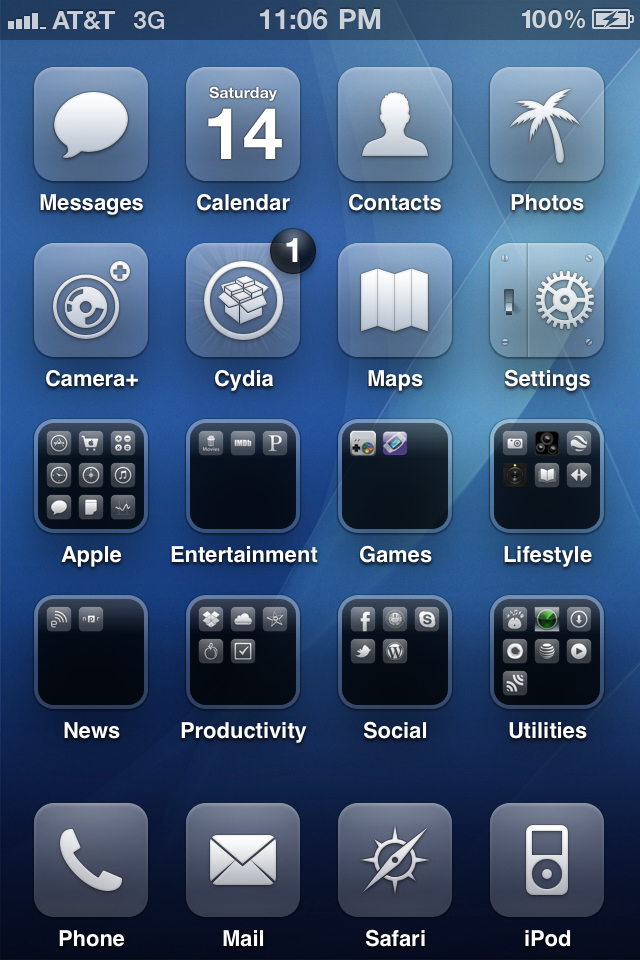Open the News folder
This screenshot has width=640, height=960.
click(x=91, y=653)
